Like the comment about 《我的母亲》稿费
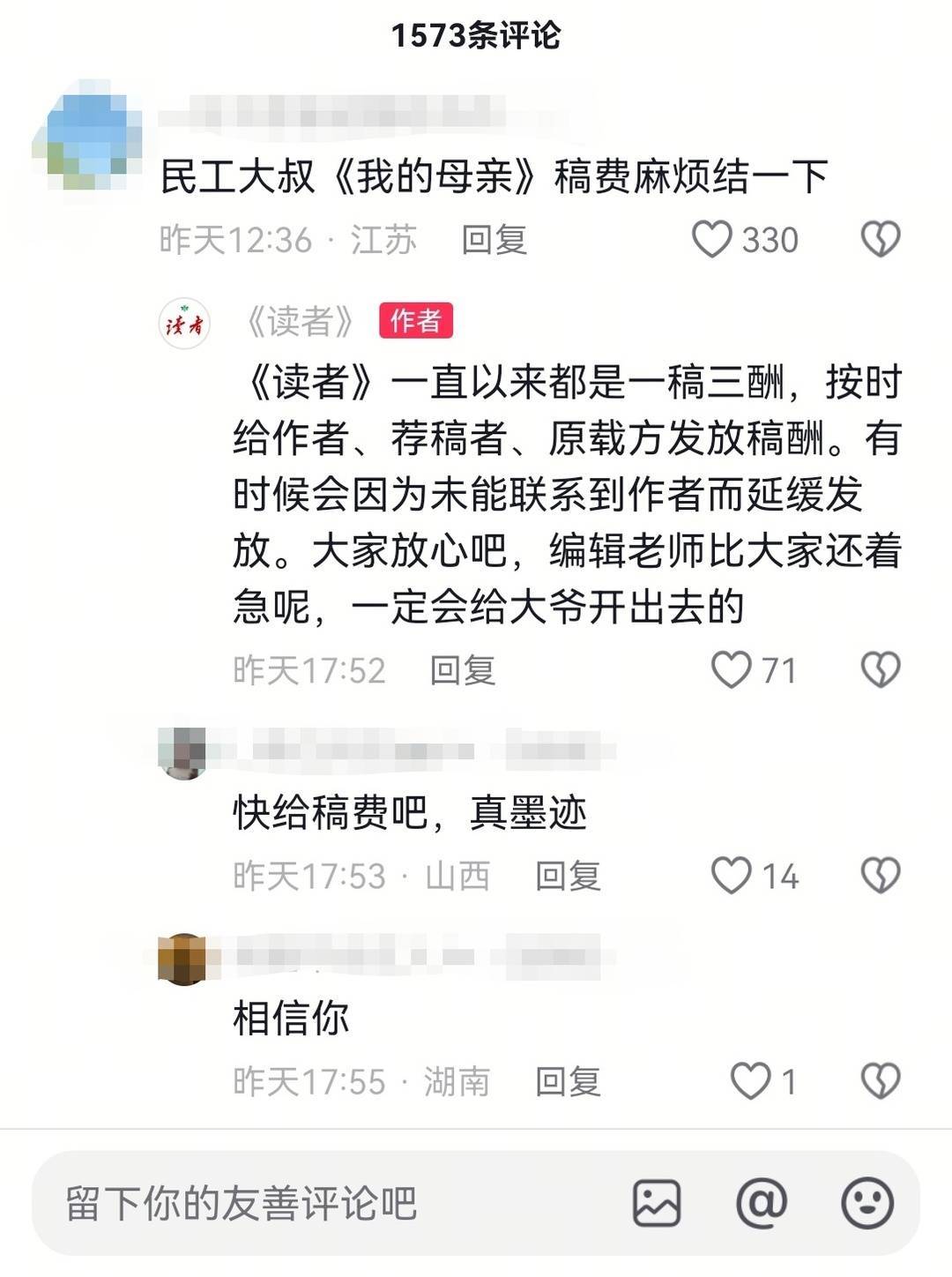 pyautogui.click(x=712, y=239)
